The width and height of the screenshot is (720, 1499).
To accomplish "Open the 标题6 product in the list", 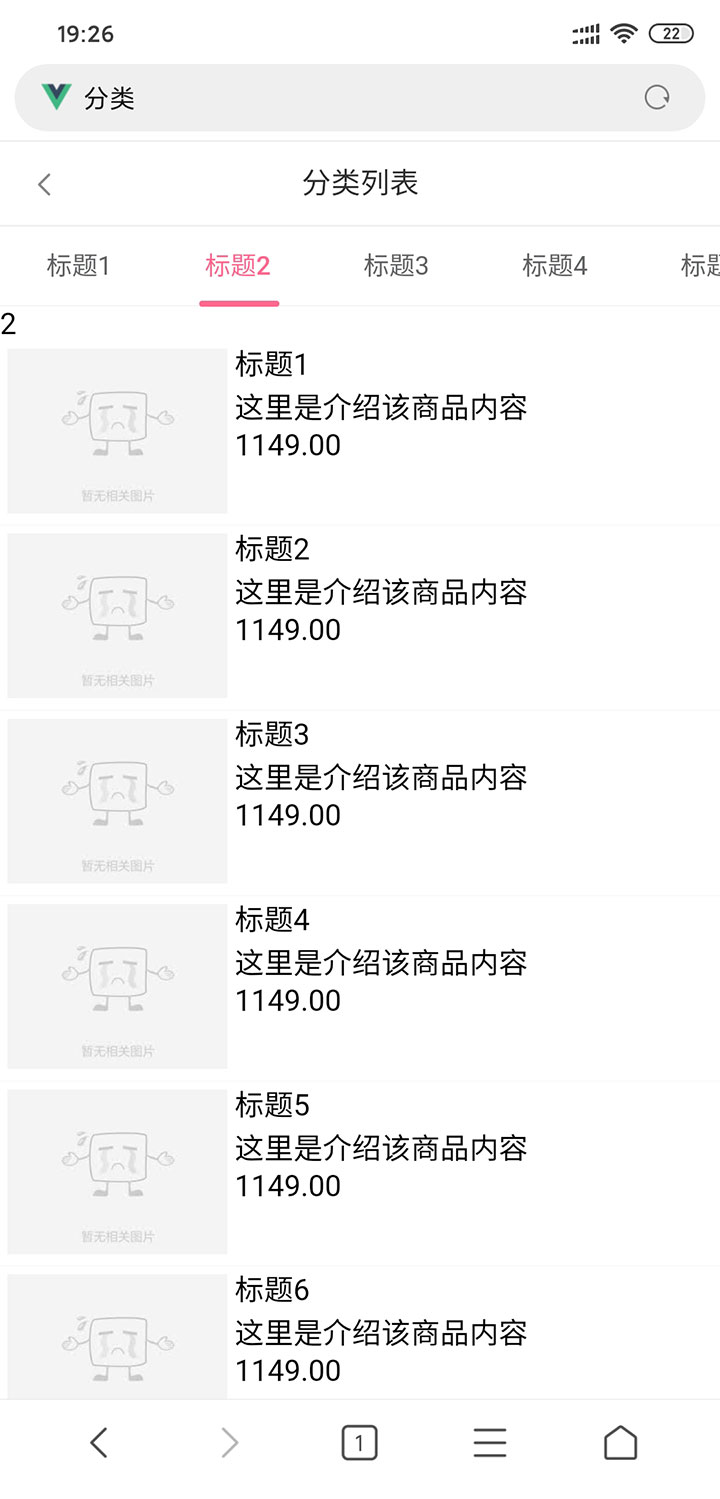I will point(360,1335).
